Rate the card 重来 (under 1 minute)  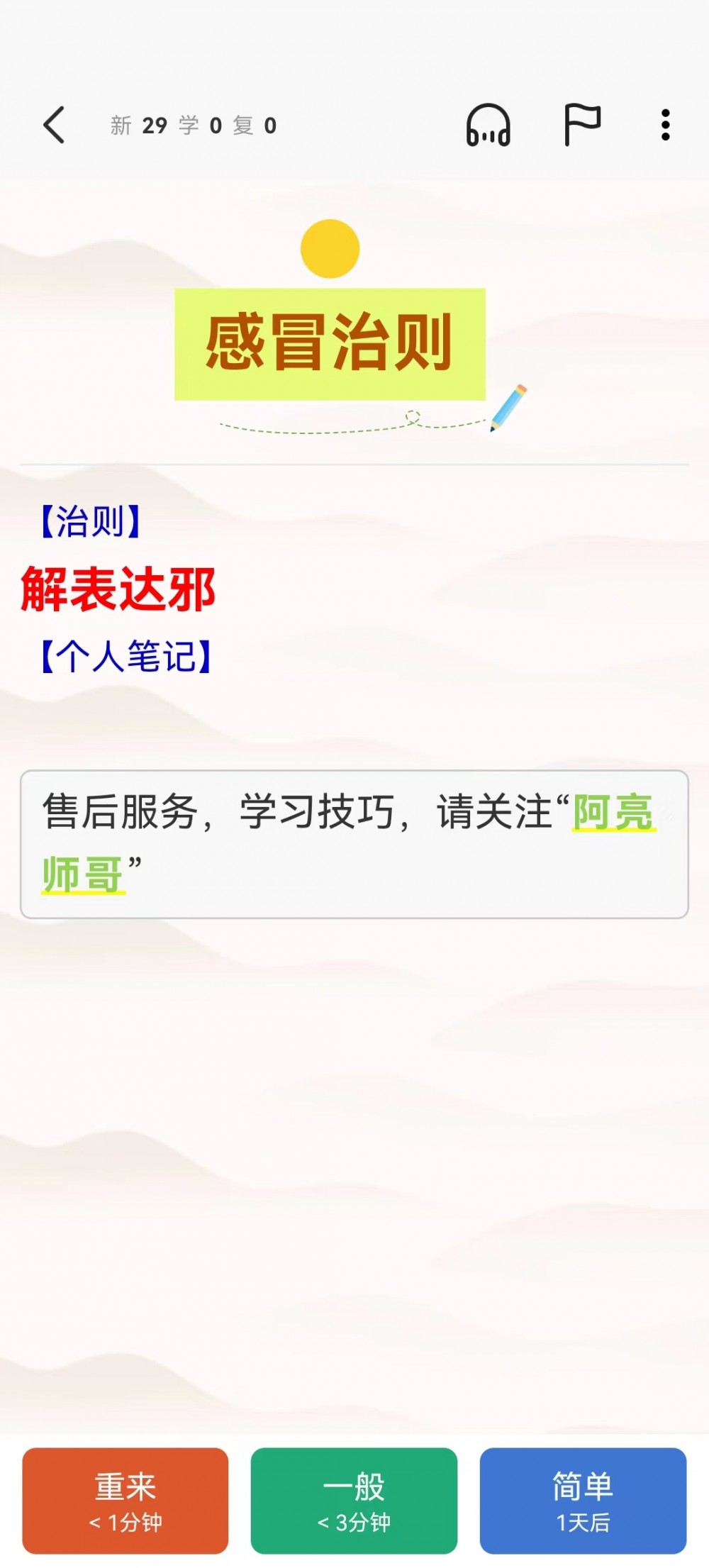pos(125,1501)
